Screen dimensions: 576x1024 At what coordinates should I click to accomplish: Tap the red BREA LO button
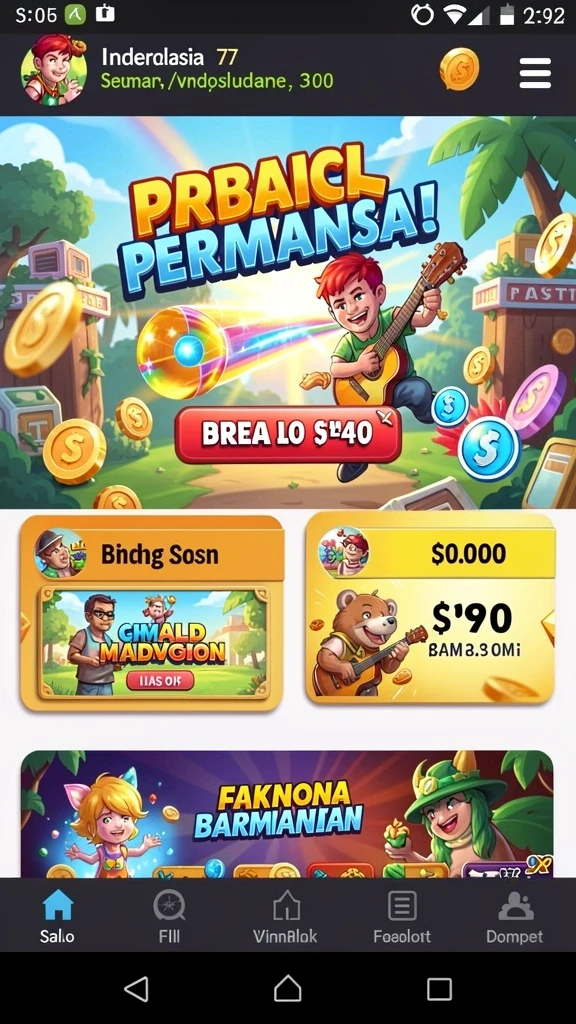point(287,434)
